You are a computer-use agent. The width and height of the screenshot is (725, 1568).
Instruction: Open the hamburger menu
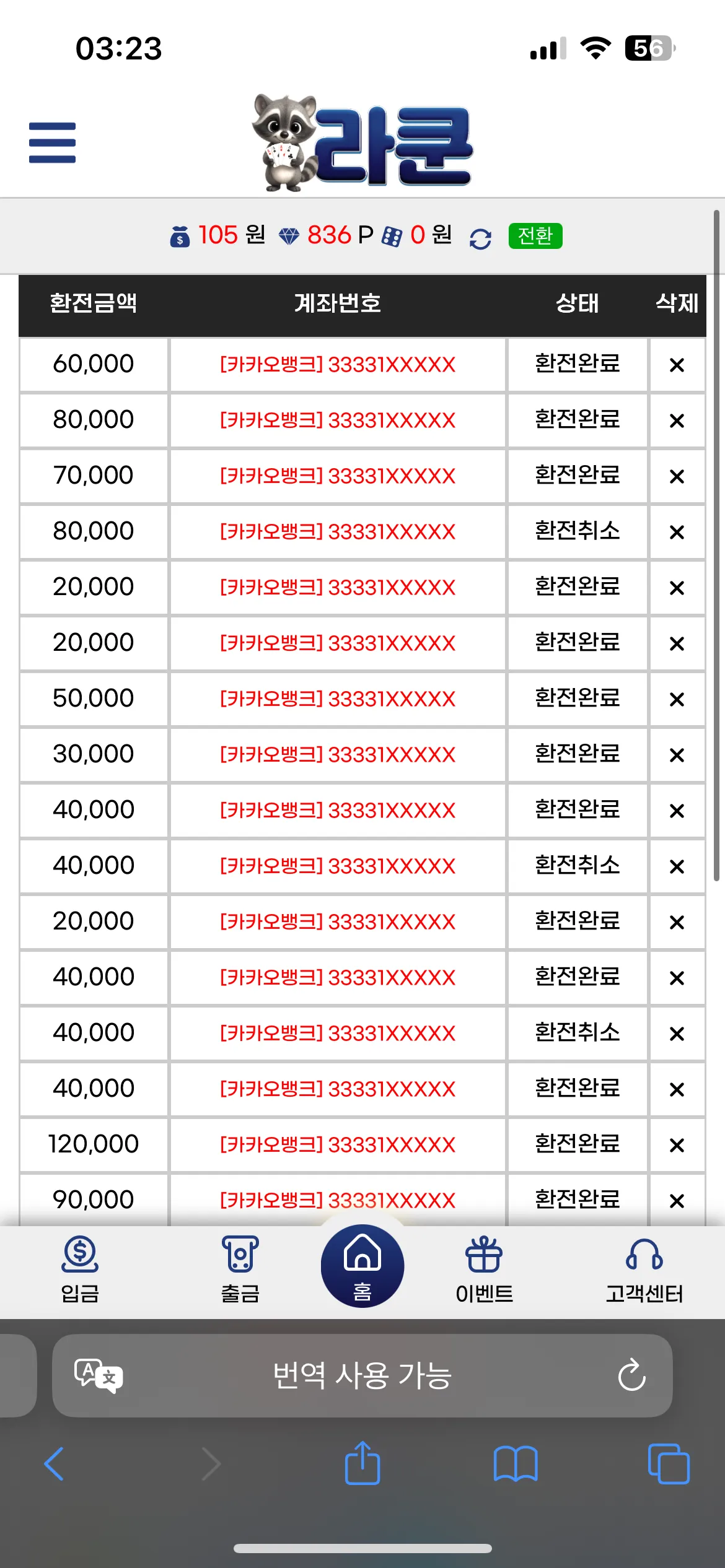click(52, 143)
